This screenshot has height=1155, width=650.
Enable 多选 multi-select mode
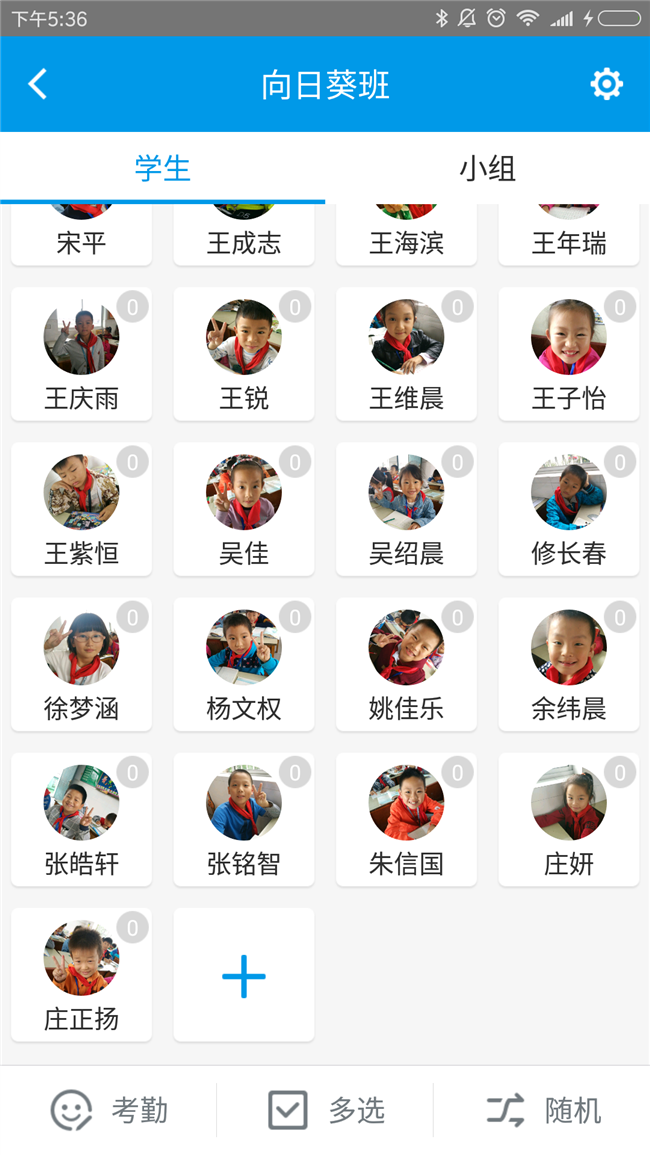point(326,1110)
